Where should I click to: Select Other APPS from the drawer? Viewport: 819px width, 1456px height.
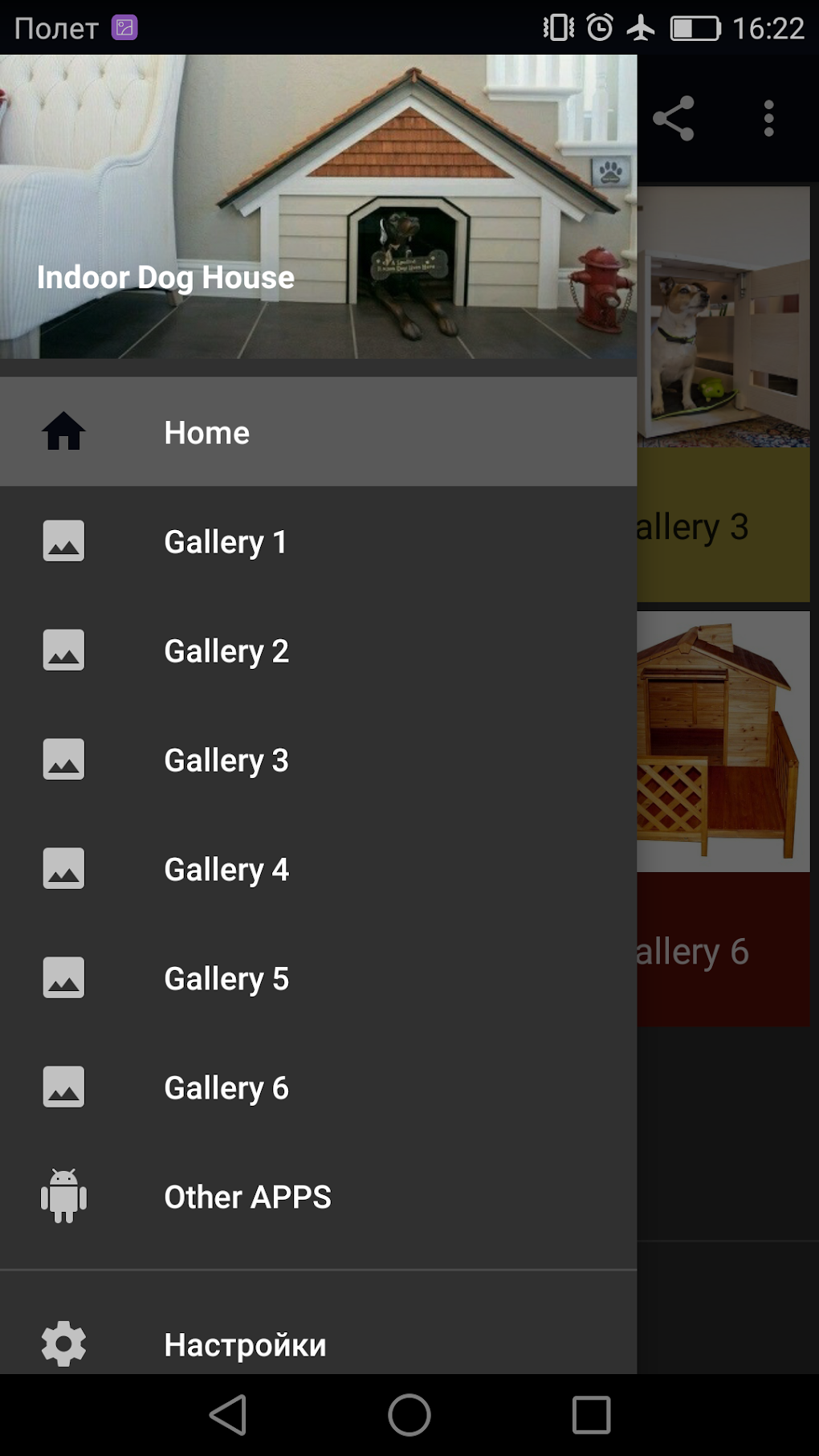[247, 1197]
